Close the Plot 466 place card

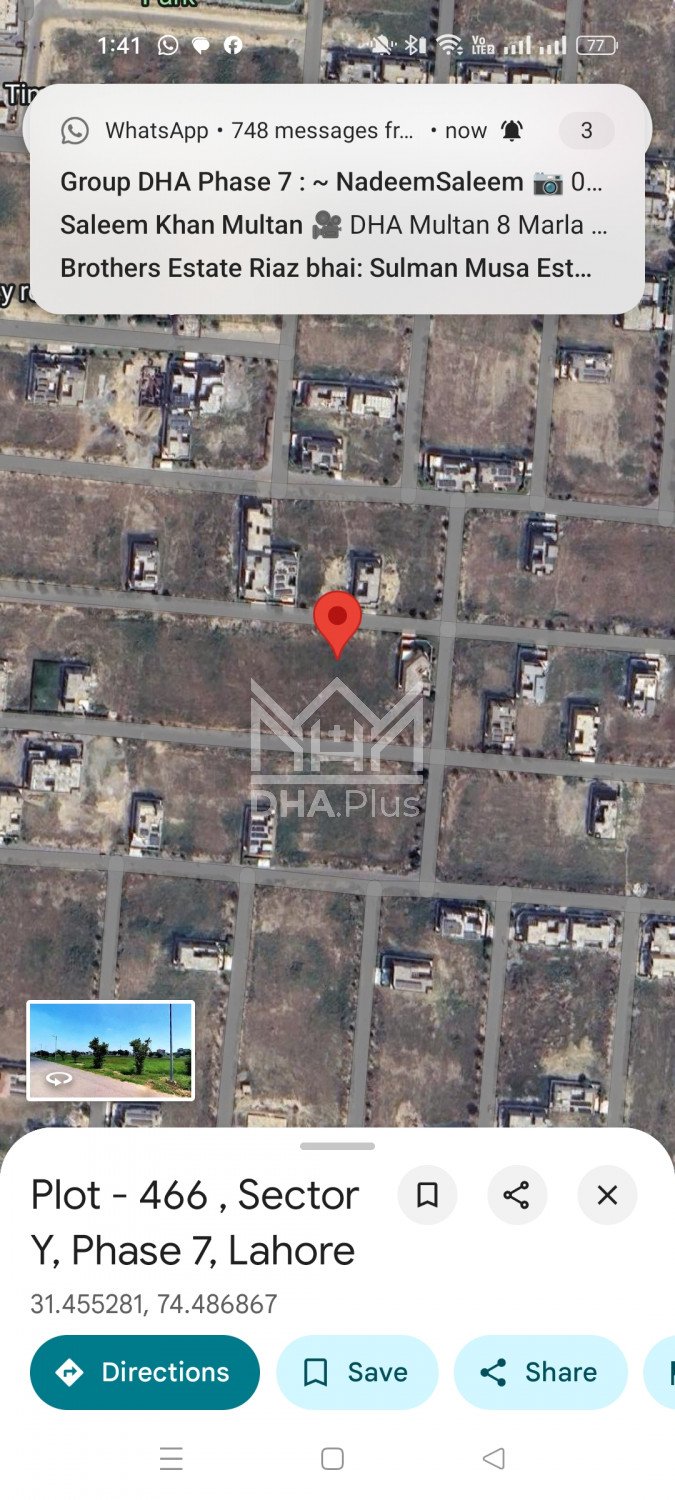click(607, 1195)
